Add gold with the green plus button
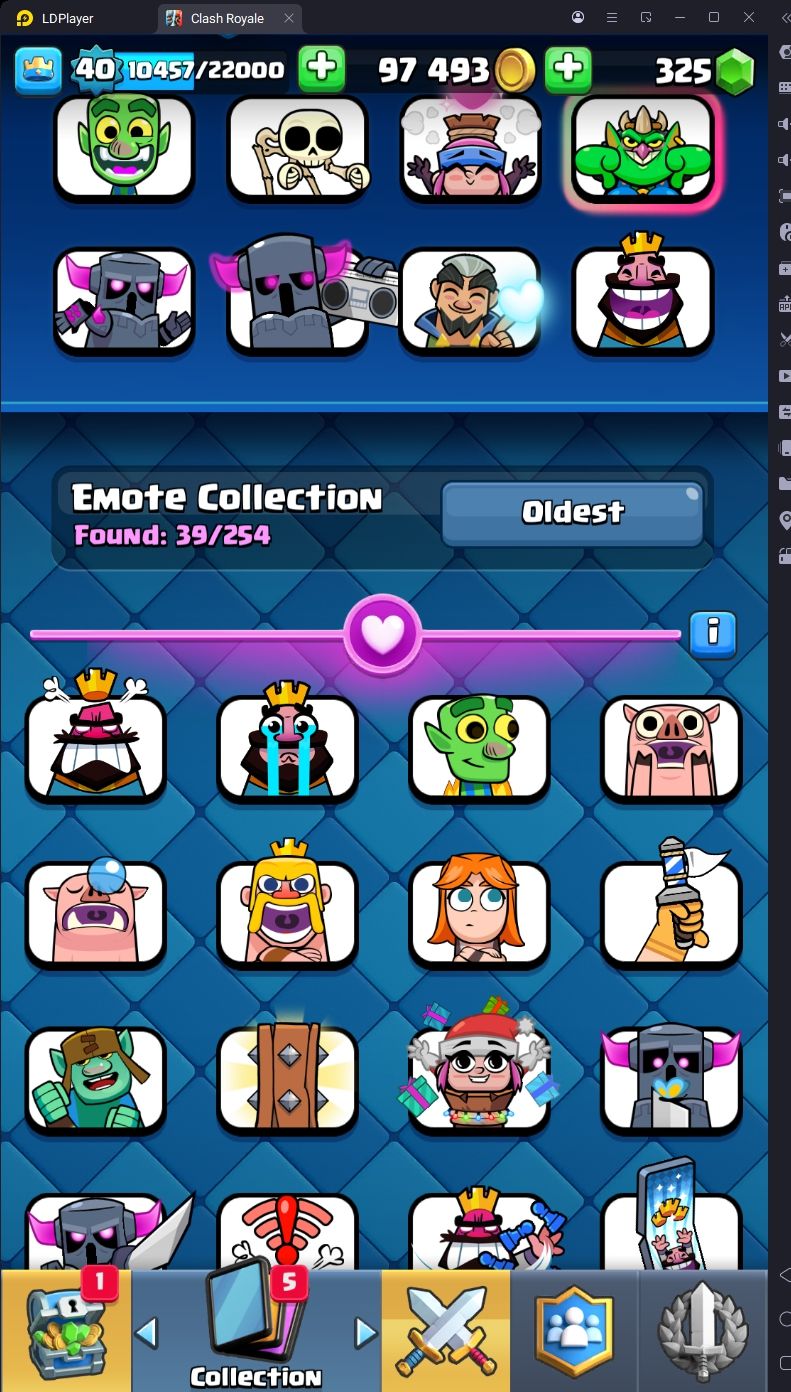 click(x=567, y=69)
